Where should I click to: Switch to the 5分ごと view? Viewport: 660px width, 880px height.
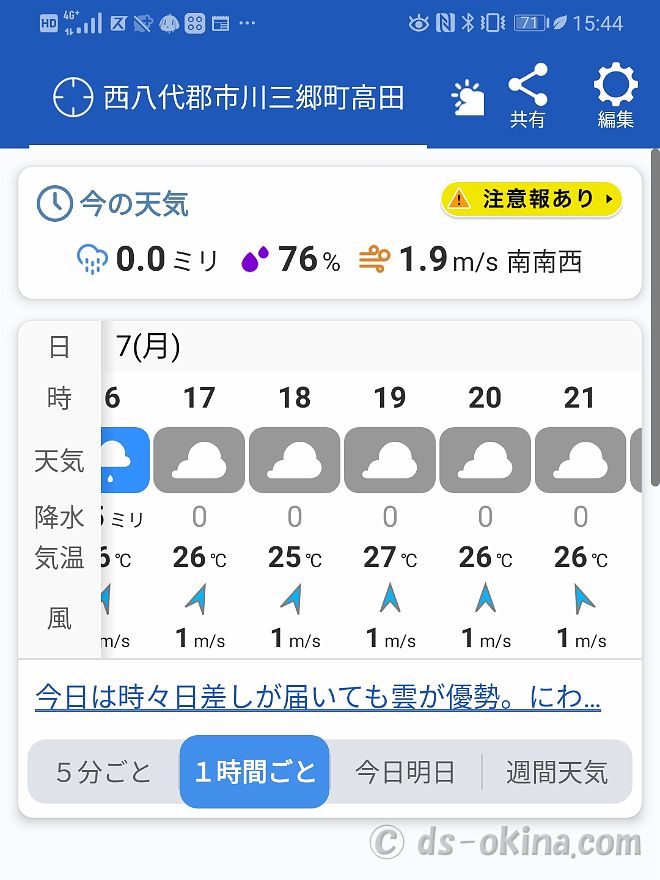point(103,772)
